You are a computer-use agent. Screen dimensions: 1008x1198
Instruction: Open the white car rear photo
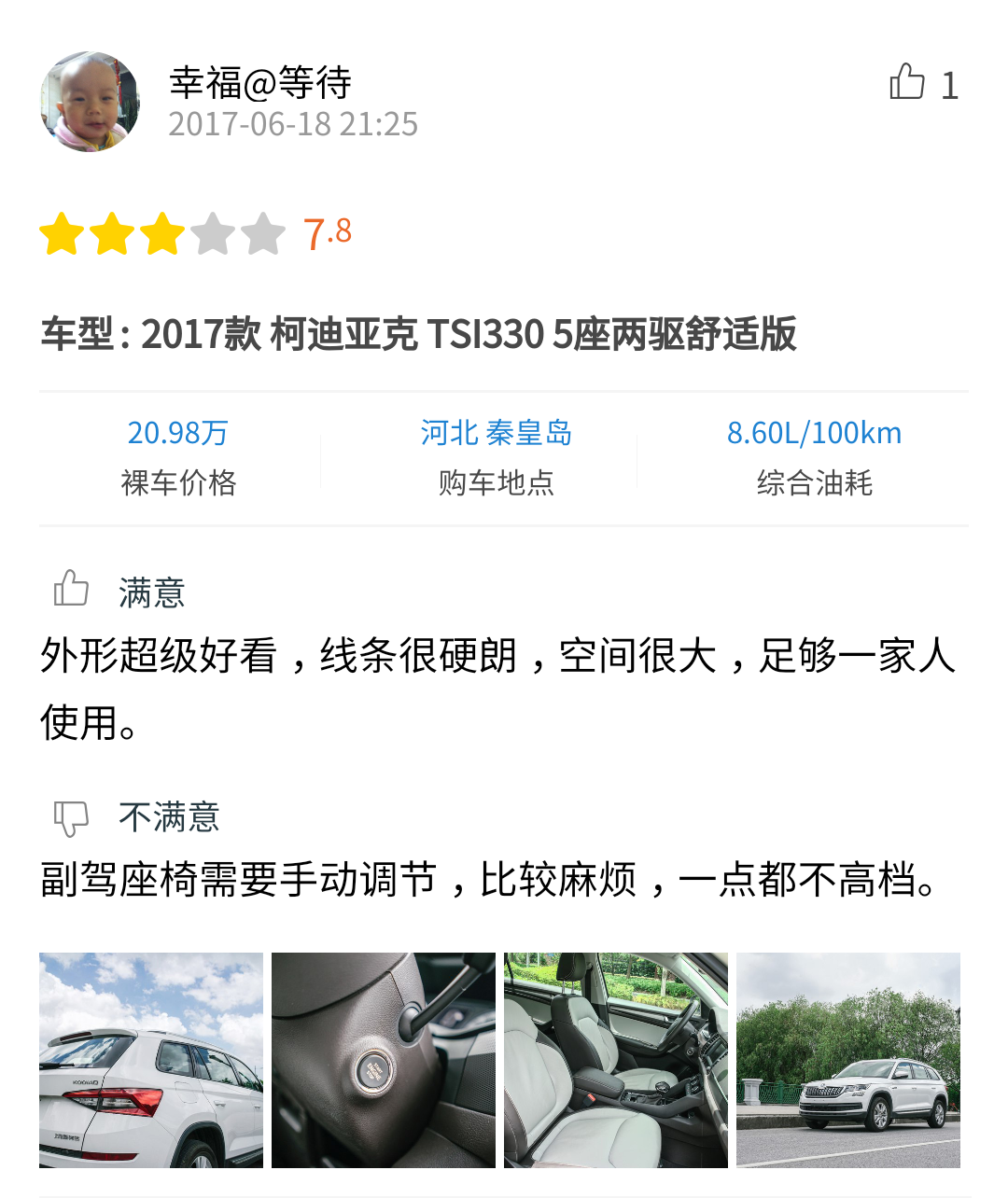151,1060
